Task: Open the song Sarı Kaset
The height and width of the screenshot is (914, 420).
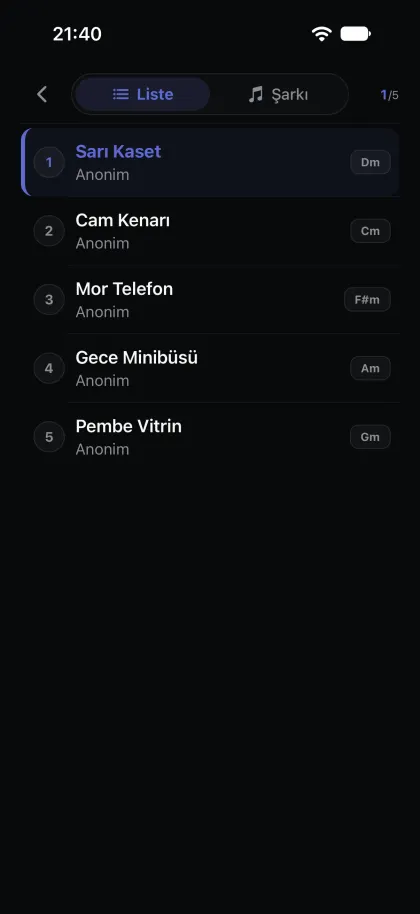Action: 210,162
